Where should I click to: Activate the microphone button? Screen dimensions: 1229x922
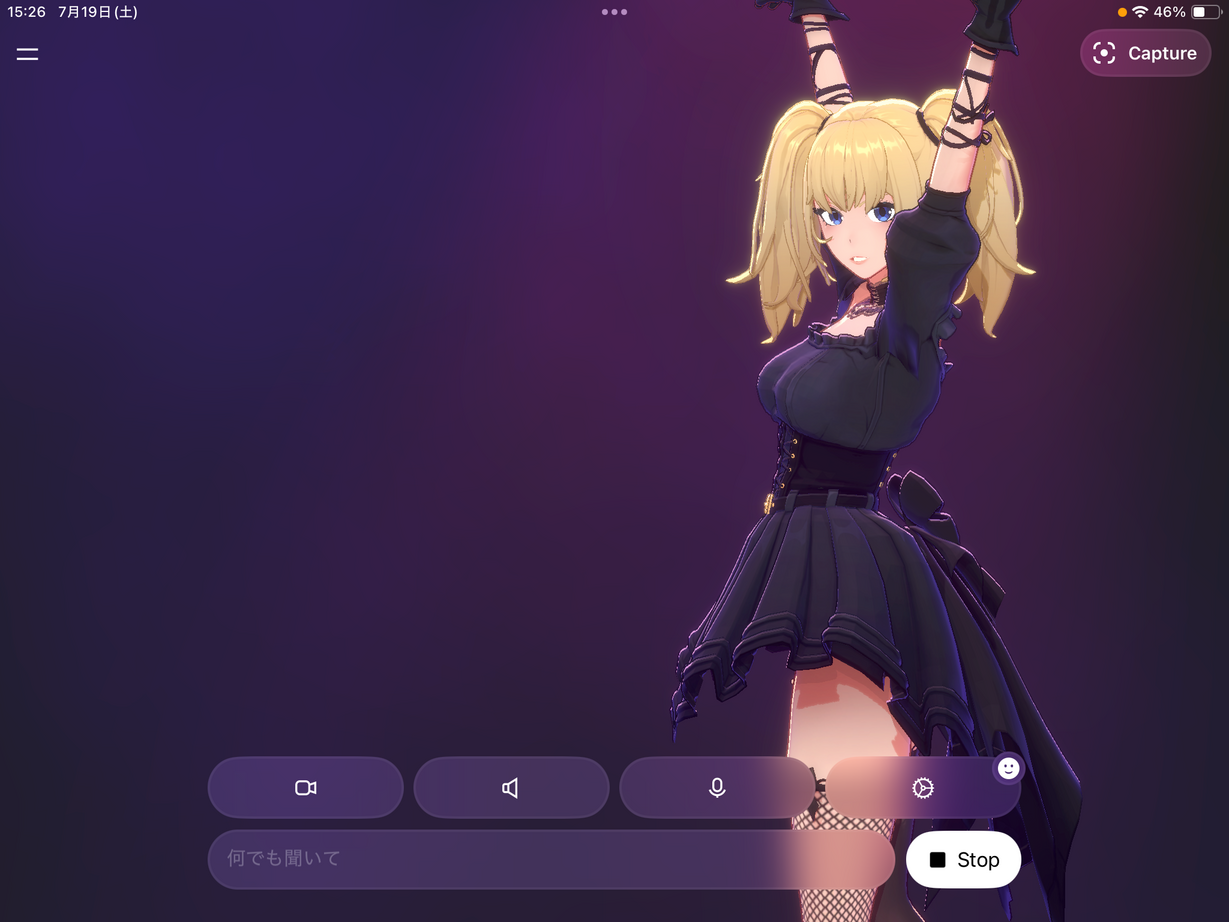[x=717, y=788]
